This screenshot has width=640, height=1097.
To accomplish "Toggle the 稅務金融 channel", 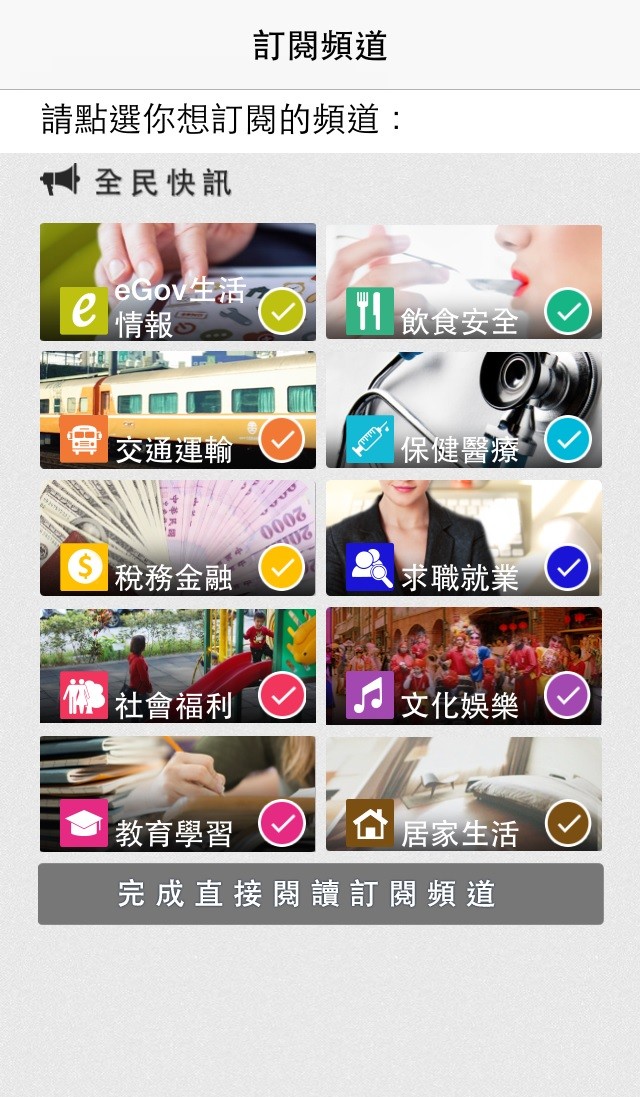I will (x=178, y=538).
